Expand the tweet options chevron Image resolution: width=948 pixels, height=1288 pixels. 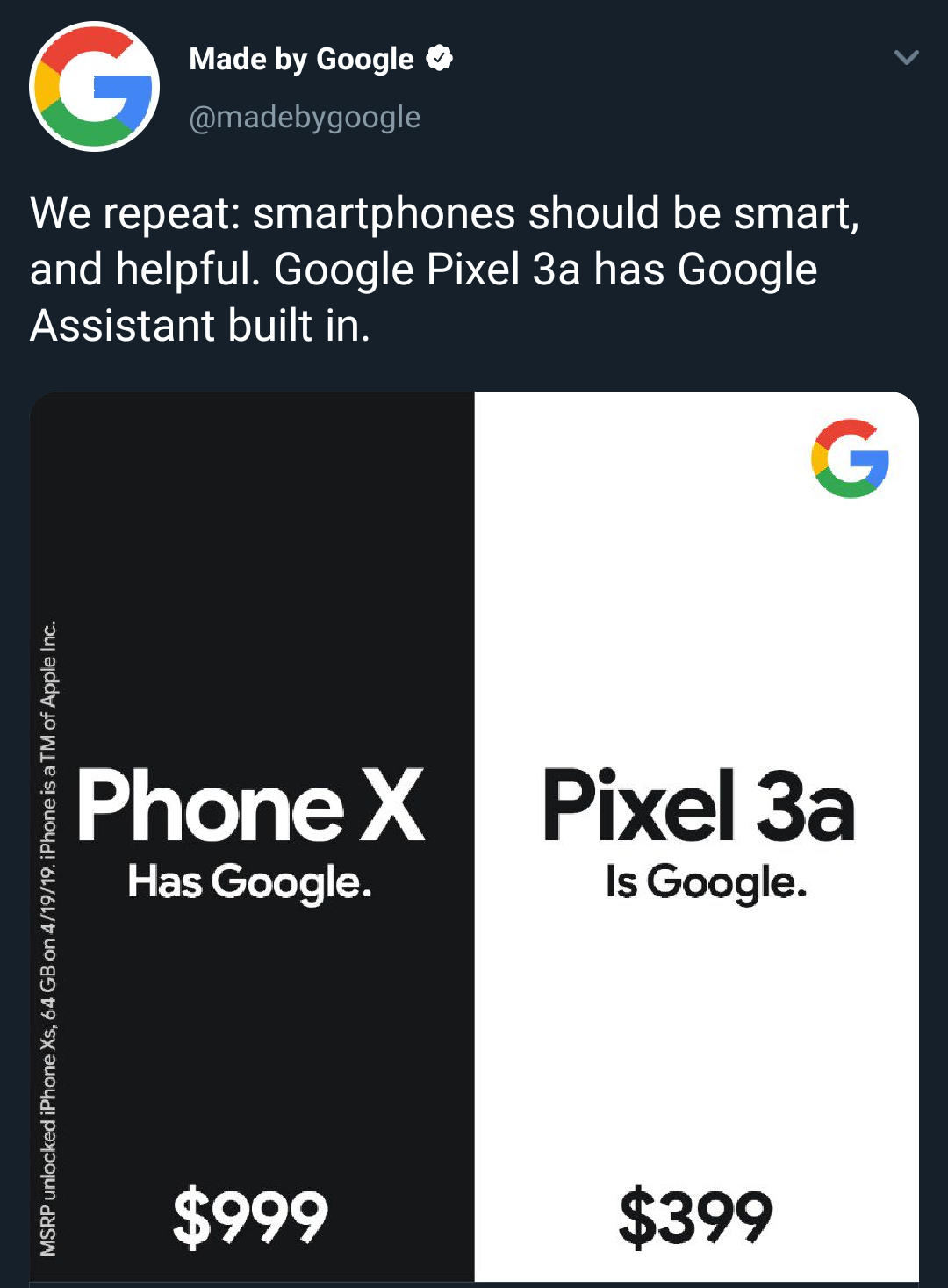906,58
